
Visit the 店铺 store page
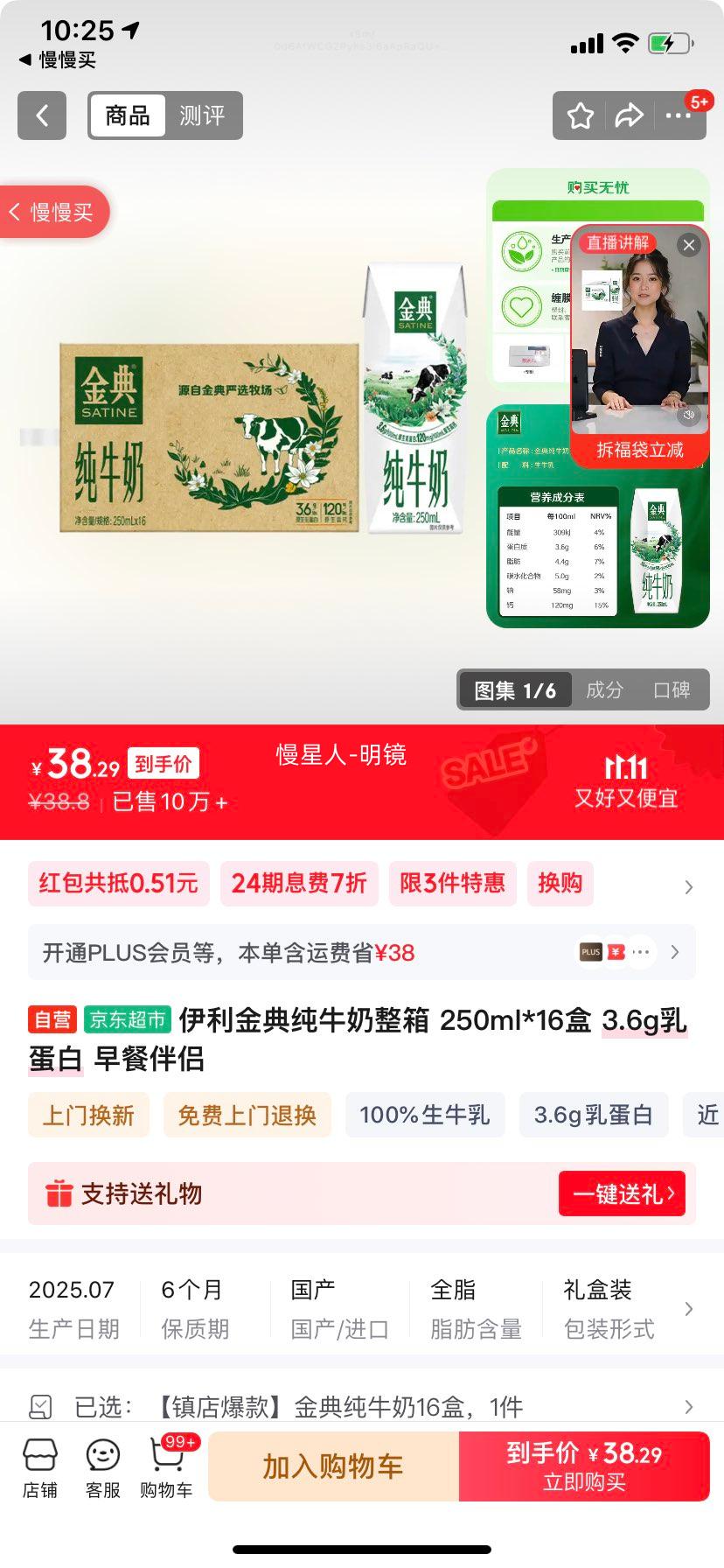click(x=40, y=1468)
